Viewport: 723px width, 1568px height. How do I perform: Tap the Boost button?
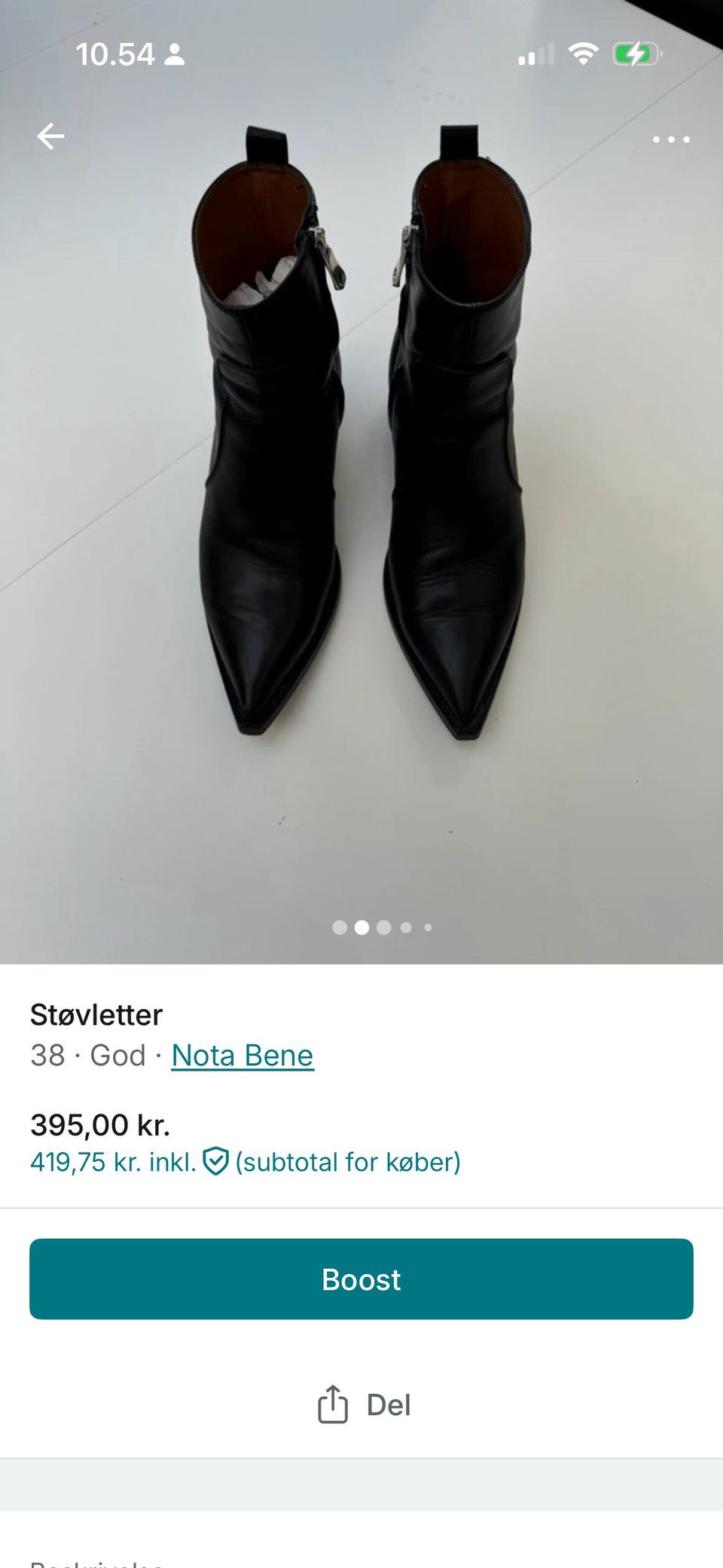(x=361, y=1279)
